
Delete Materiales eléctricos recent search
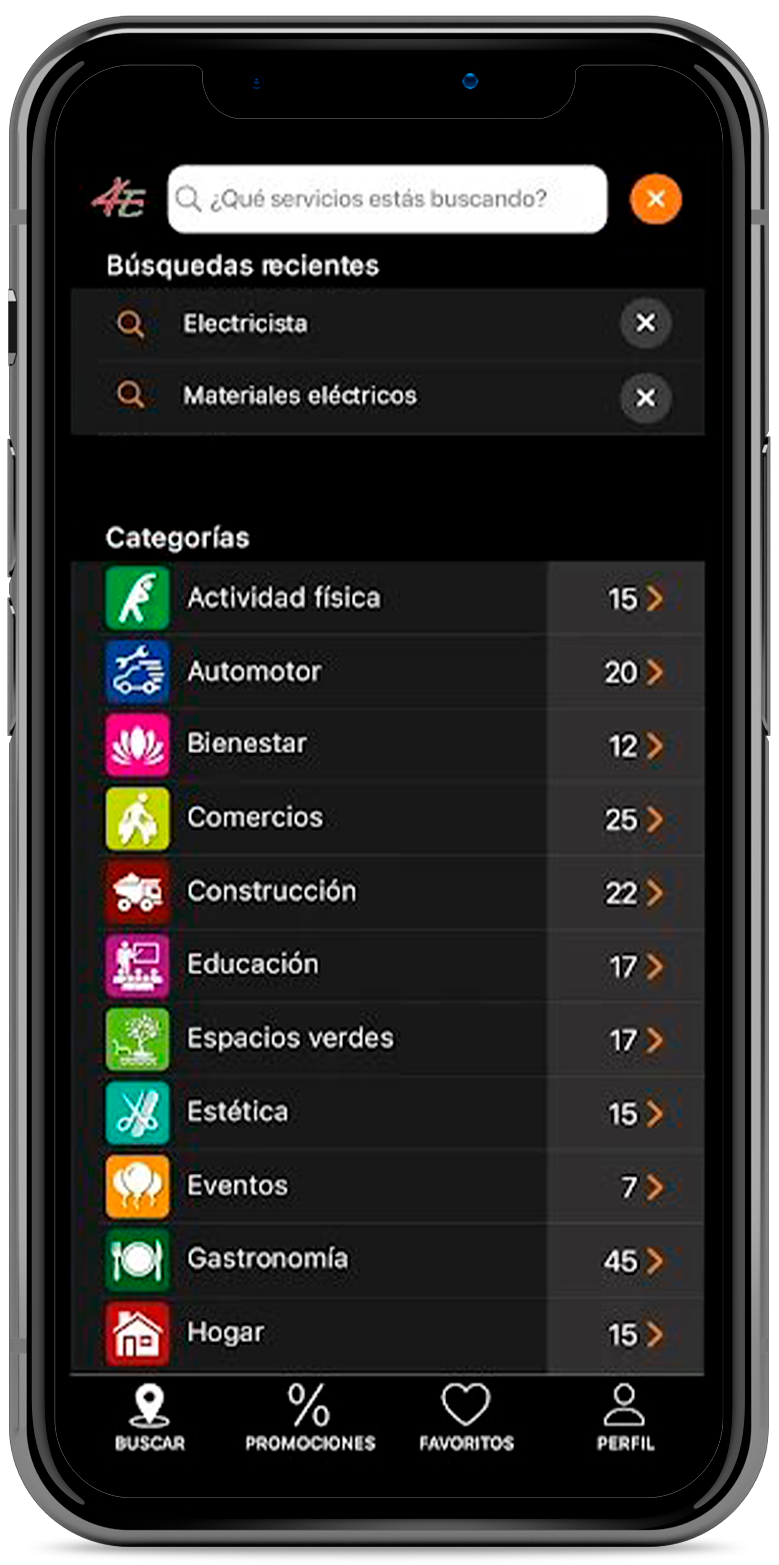point(645,398)
